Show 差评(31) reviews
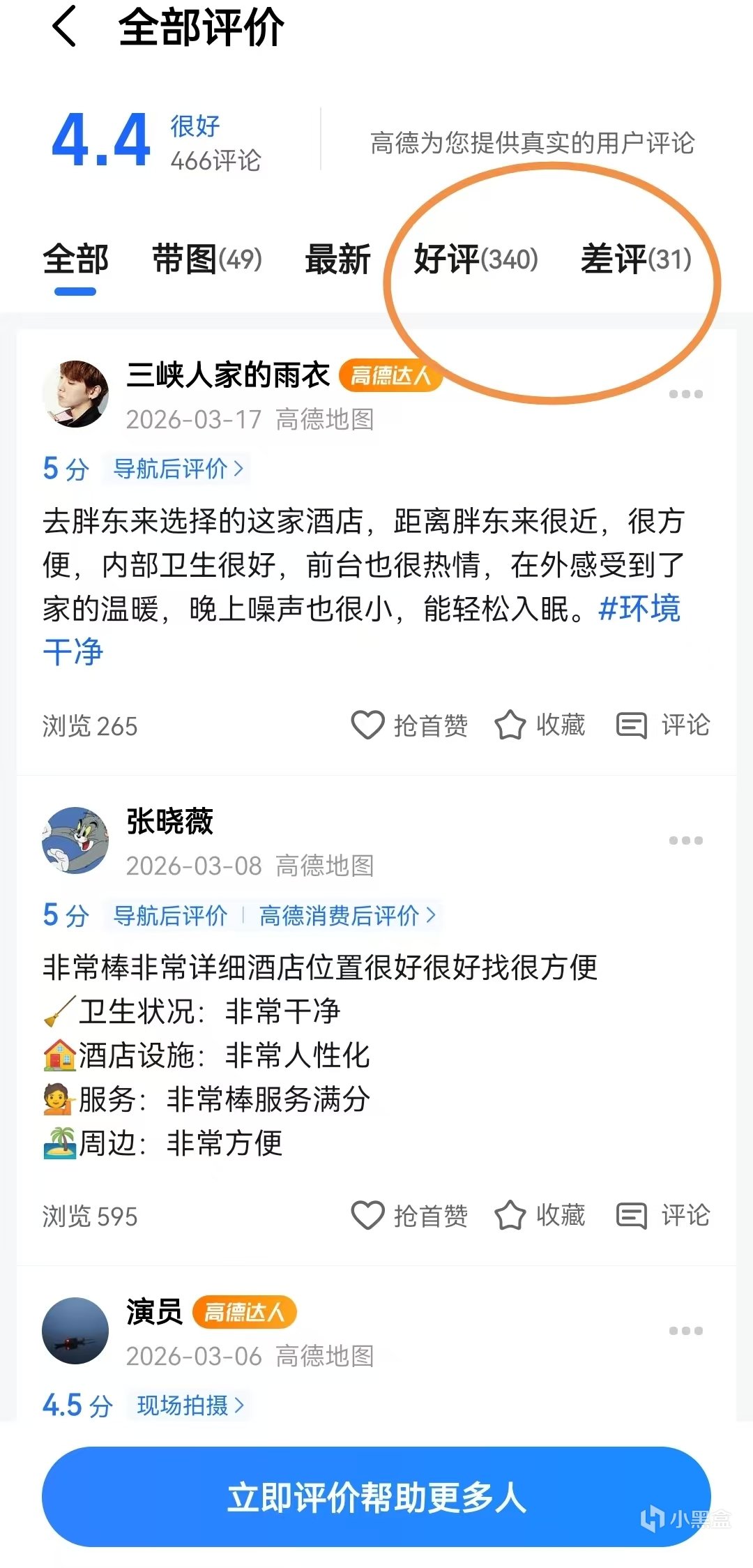This screenshot has width=753, height=1568. 635,259
